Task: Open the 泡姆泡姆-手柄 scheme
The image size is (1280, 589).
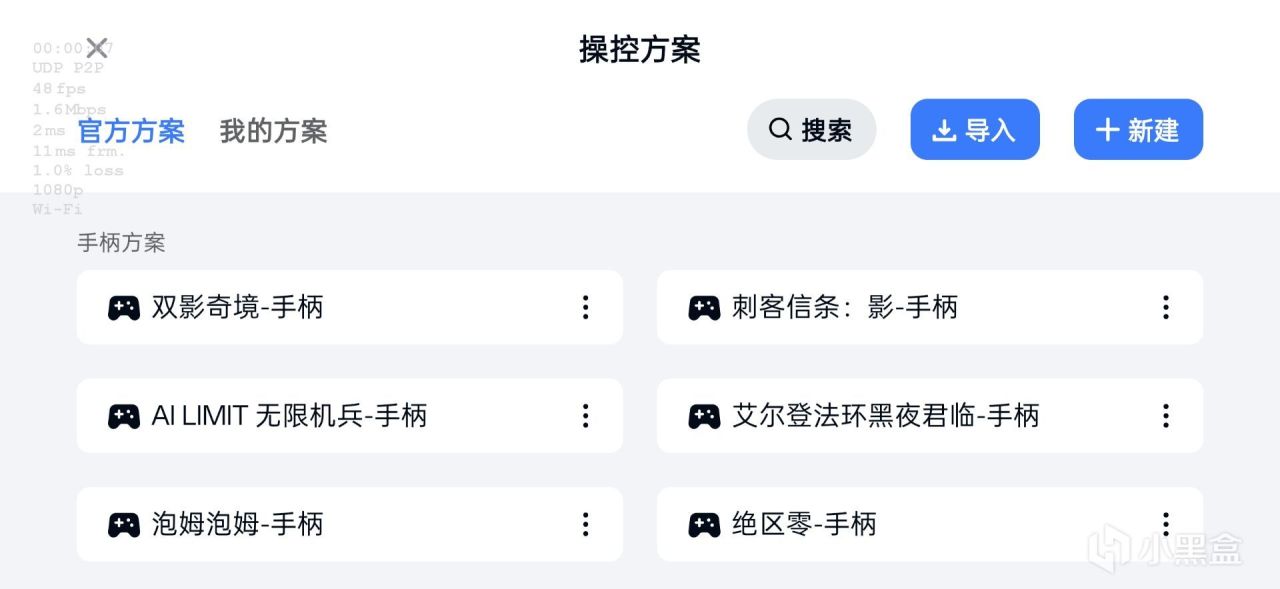Action: [330, 524]
